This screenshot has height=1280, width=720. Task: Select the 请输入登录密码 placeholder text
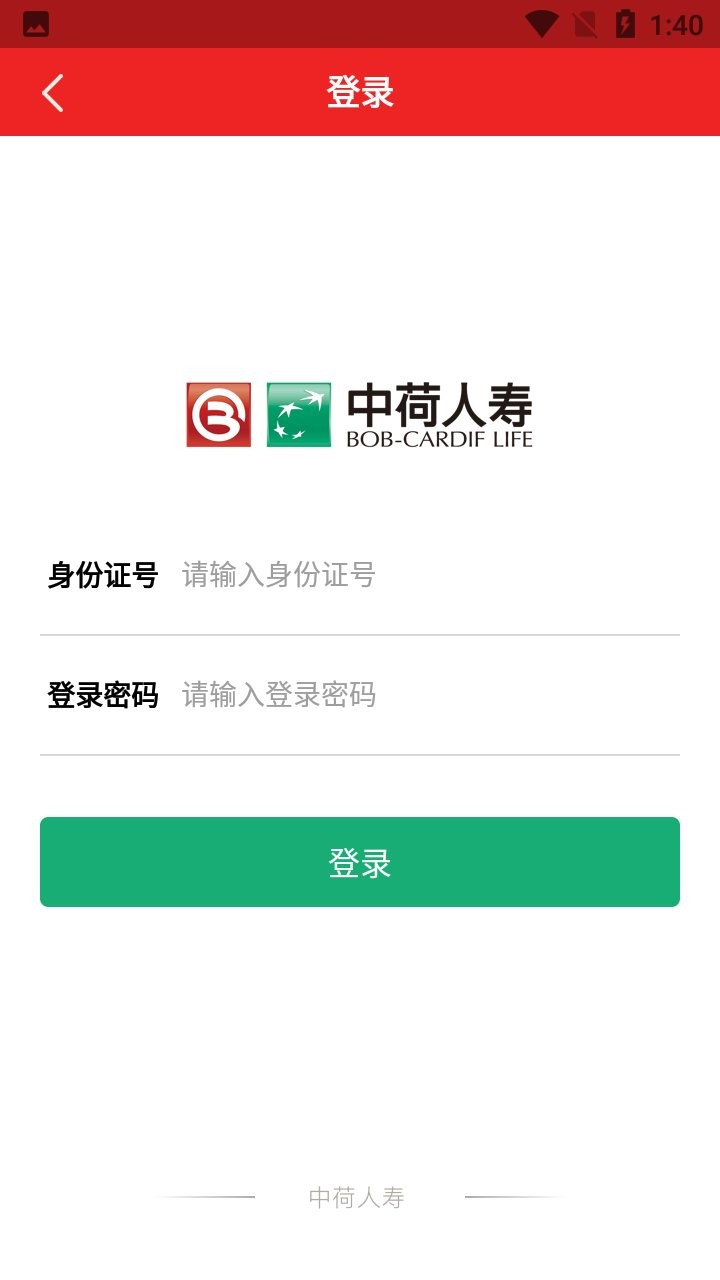click(x=277, y=695)
